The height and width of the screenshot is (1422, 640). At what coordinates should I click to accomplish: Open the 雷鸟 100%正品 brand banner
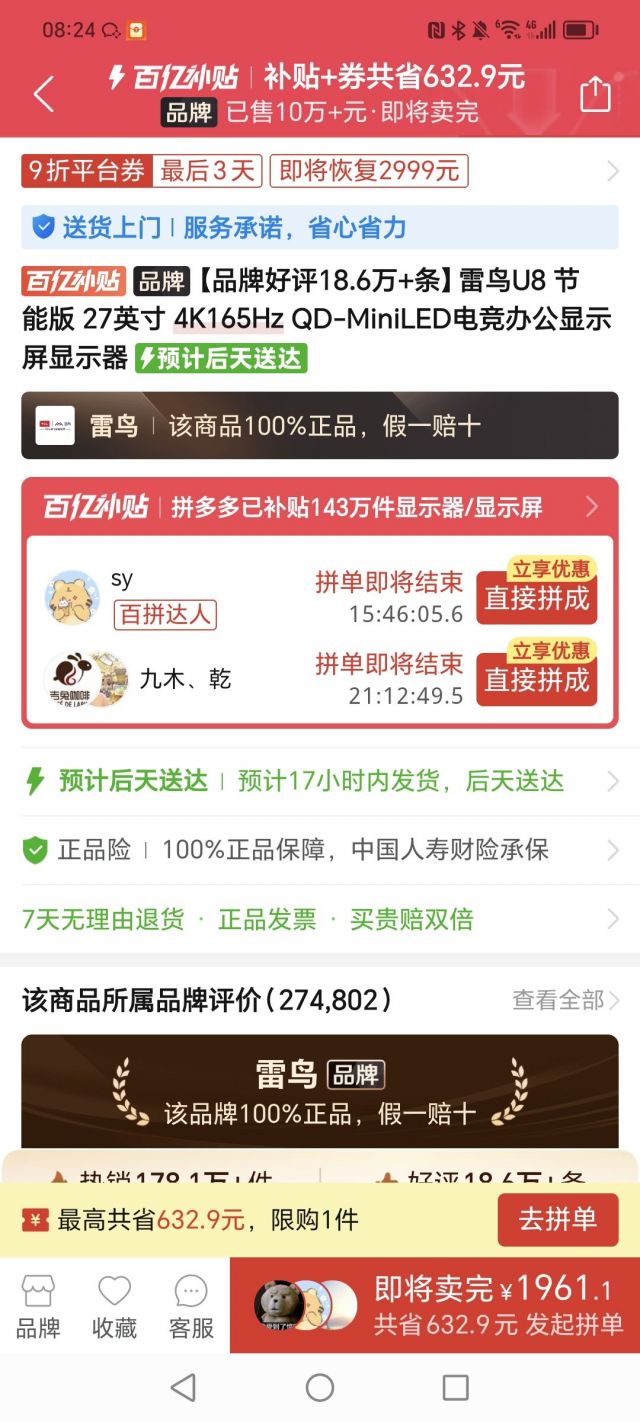(x=320, y=426)
